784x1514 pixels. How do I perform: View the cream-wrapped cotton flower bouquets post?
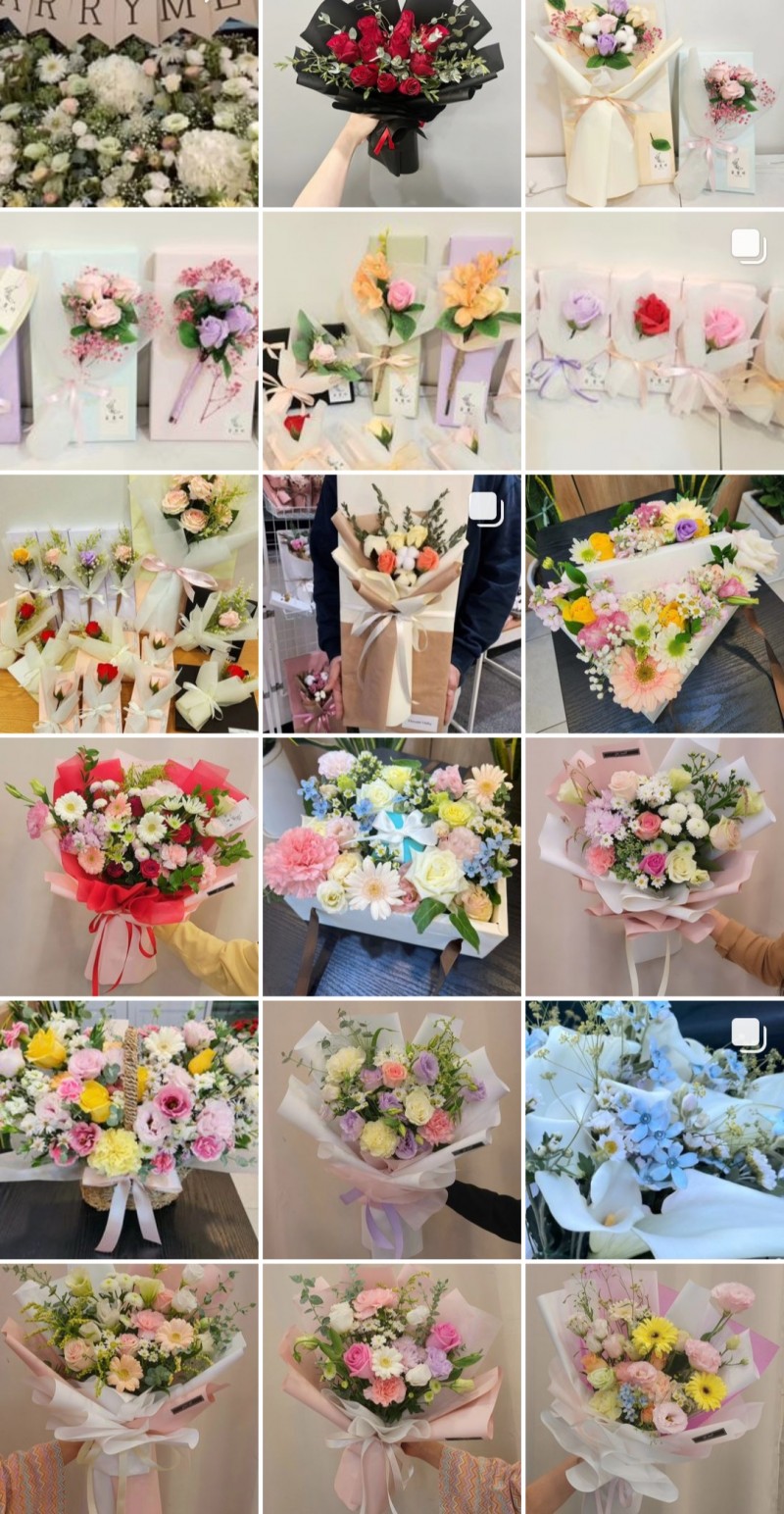pyautogui.click(x=654, y=103)
